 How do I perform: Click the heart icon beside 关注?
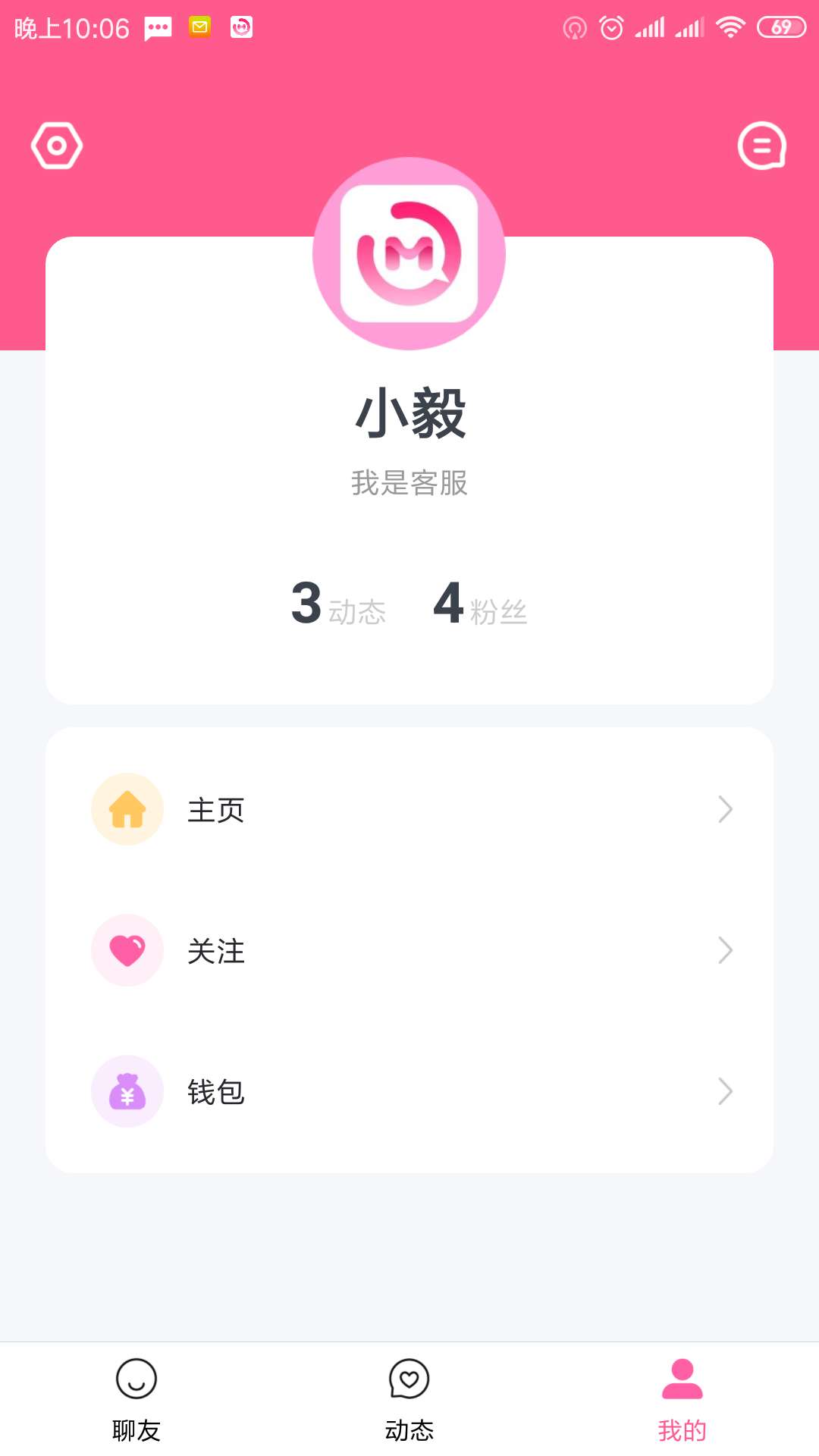click(x=127, y=950)
